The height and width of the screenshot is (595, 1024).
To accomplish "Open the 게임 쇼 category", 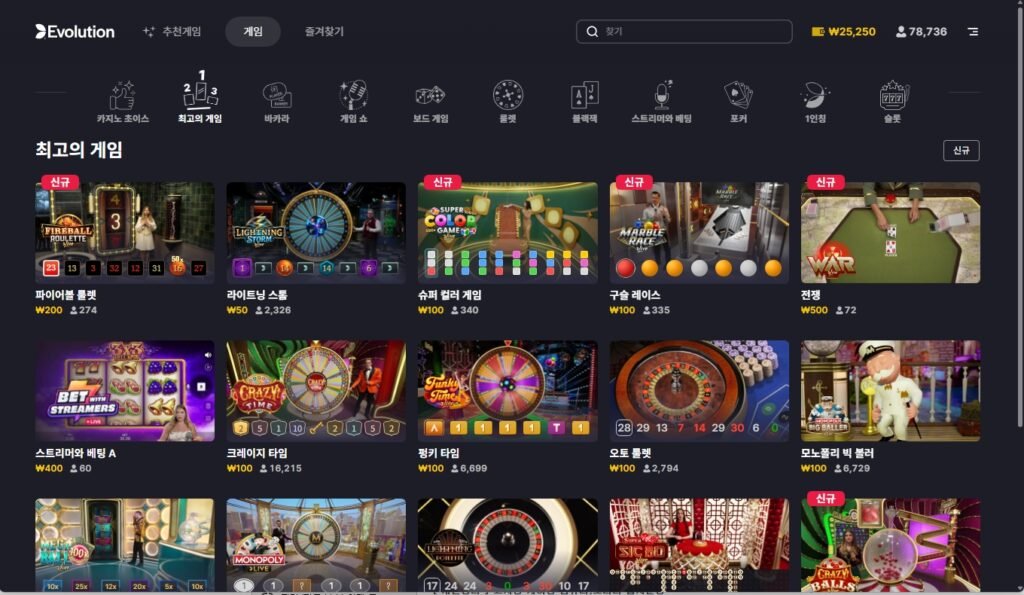I will [x=354, y=103].
